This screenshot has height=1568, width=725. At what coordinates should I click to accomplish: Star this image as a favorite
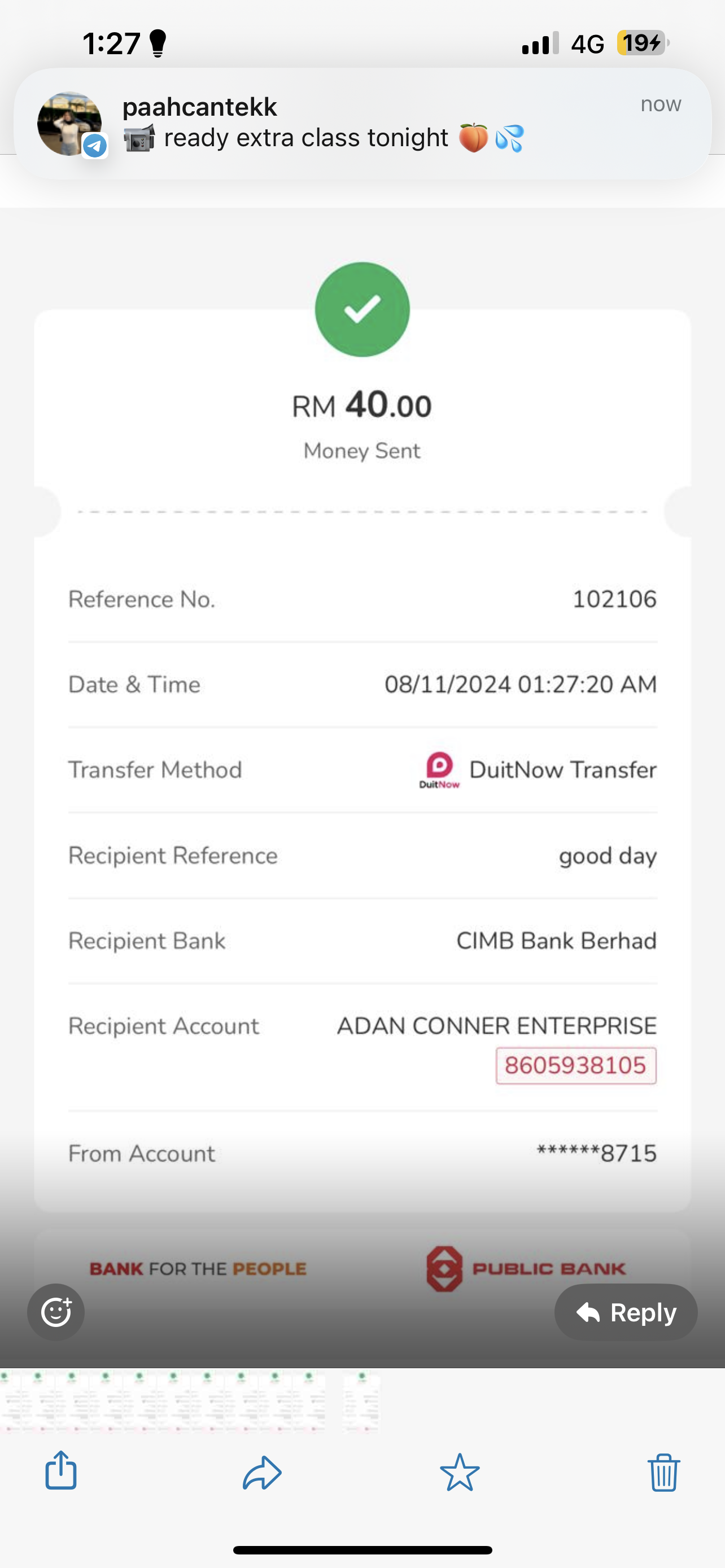click(x=460, y=1473)
